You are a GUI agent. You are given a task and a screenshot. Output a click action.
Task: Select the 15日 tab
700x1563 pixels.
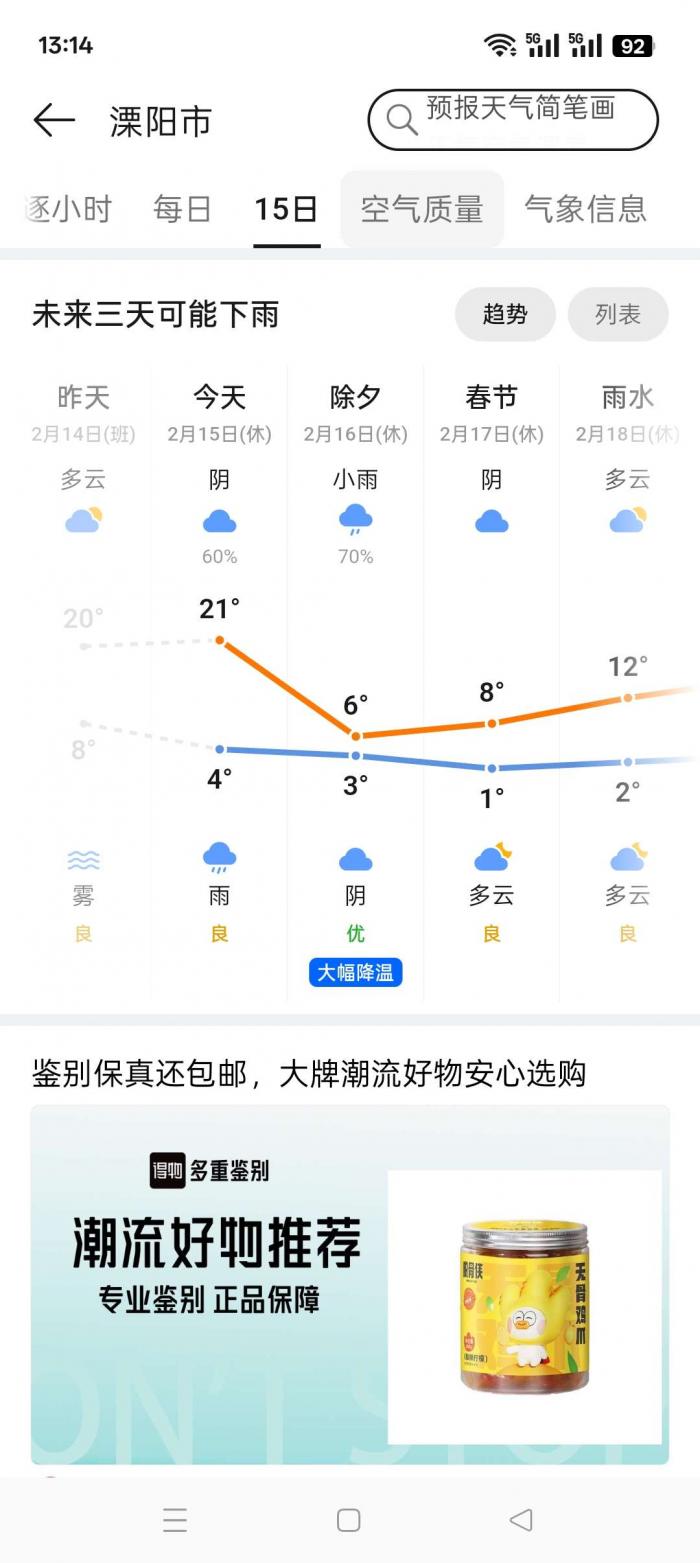[x=286, y=209]
